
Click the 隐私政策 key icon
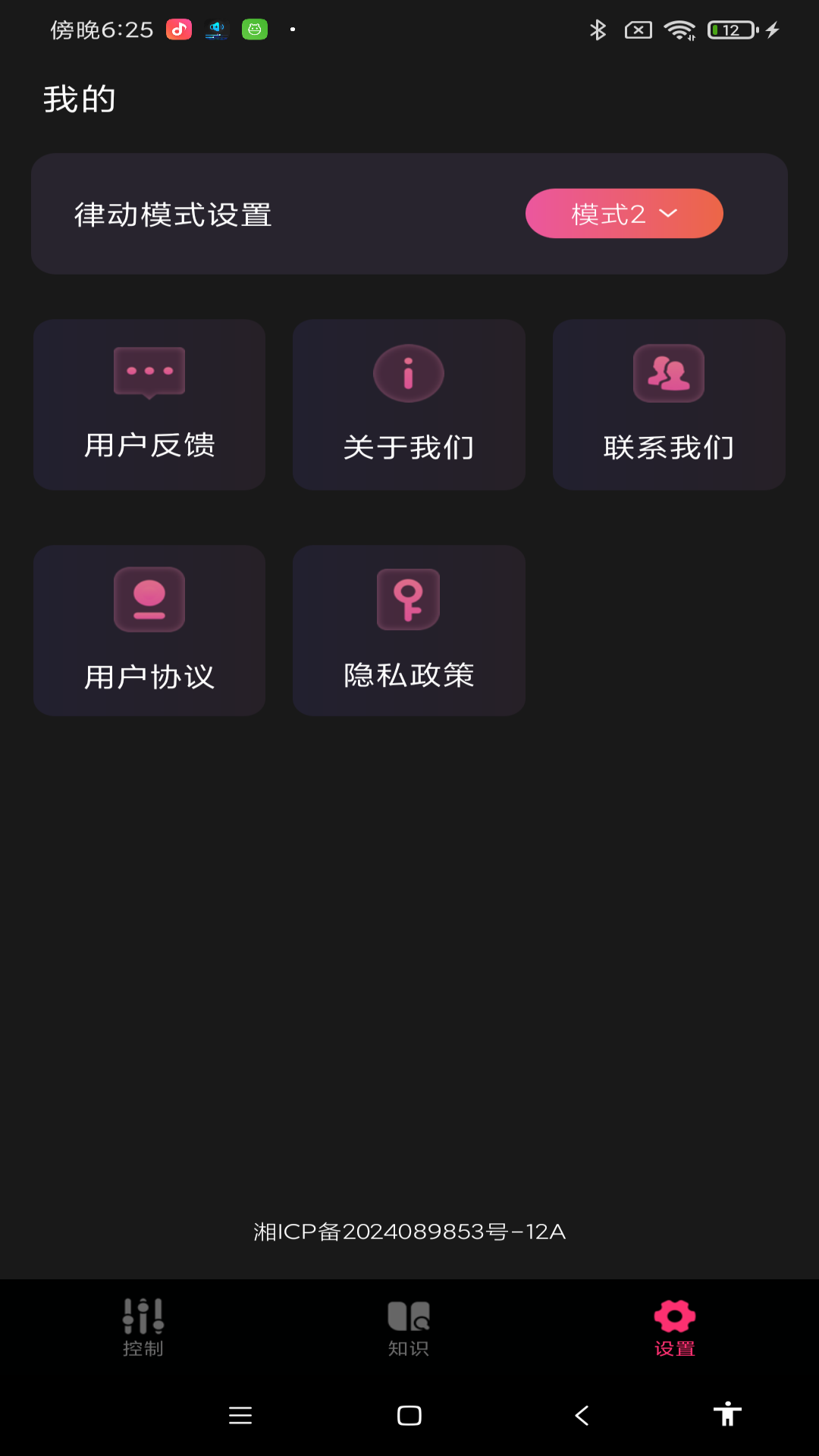409,599
